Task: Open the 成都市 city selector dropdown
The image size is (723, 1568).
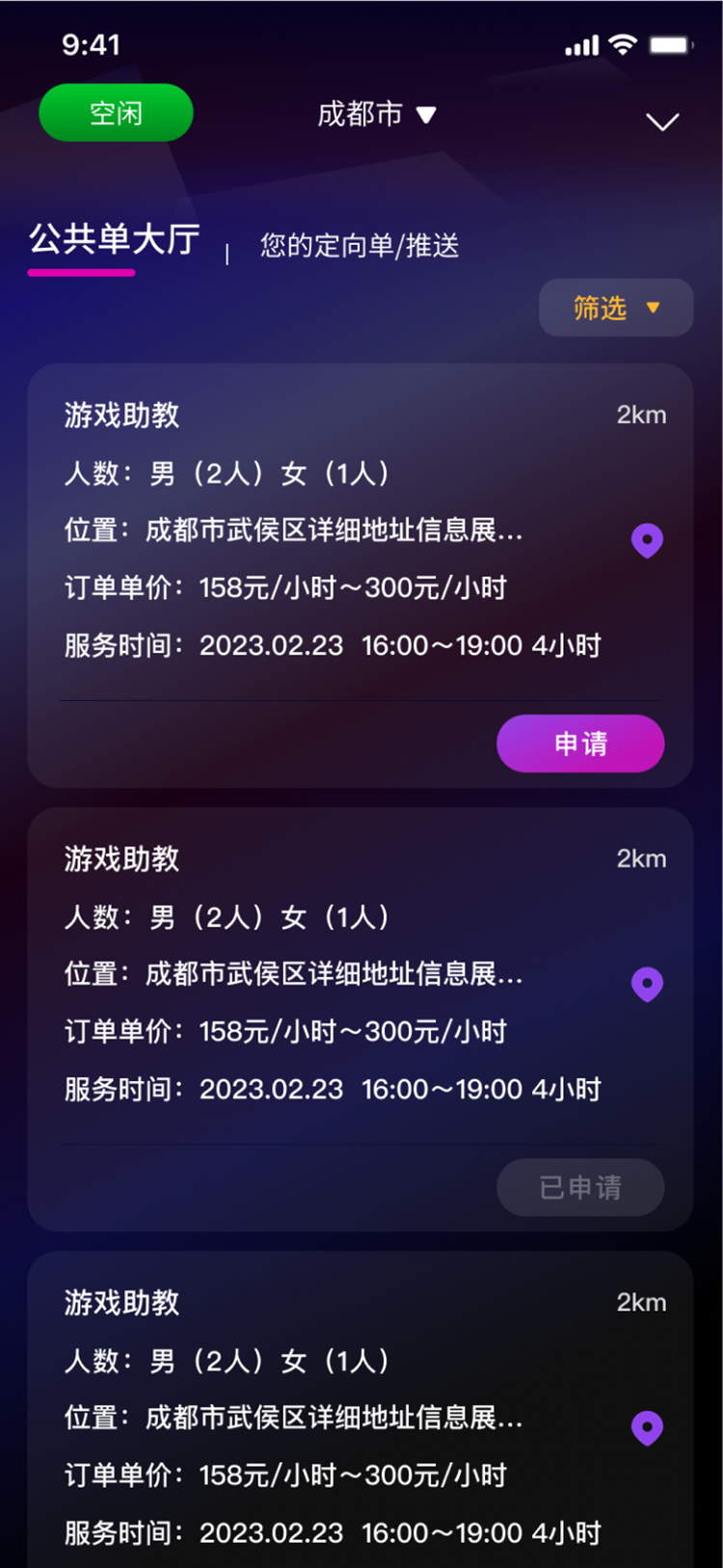Action: click(x=378, y=114)
